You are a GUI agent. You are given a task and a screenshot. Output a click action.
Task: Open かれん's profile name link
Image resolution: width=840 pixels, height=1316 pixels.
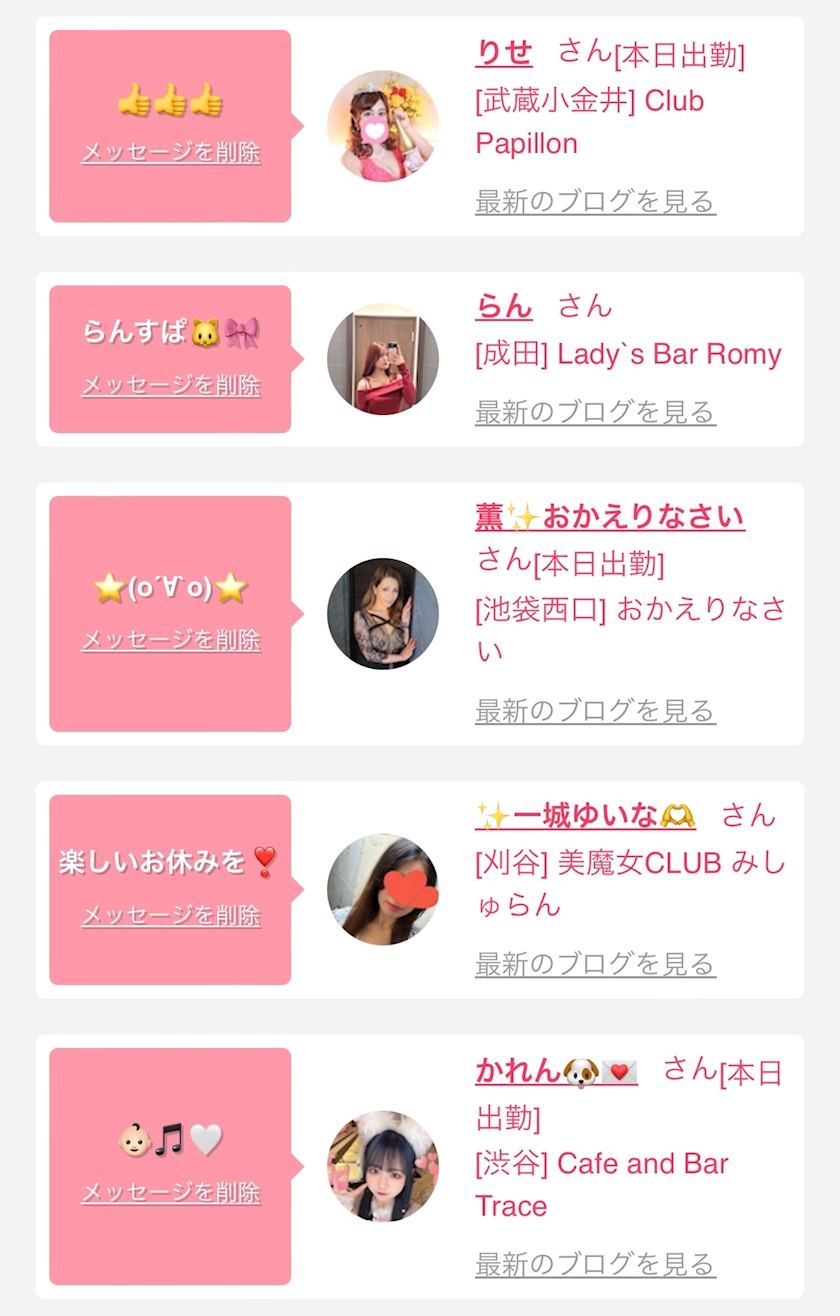[x=556, y=1071]
